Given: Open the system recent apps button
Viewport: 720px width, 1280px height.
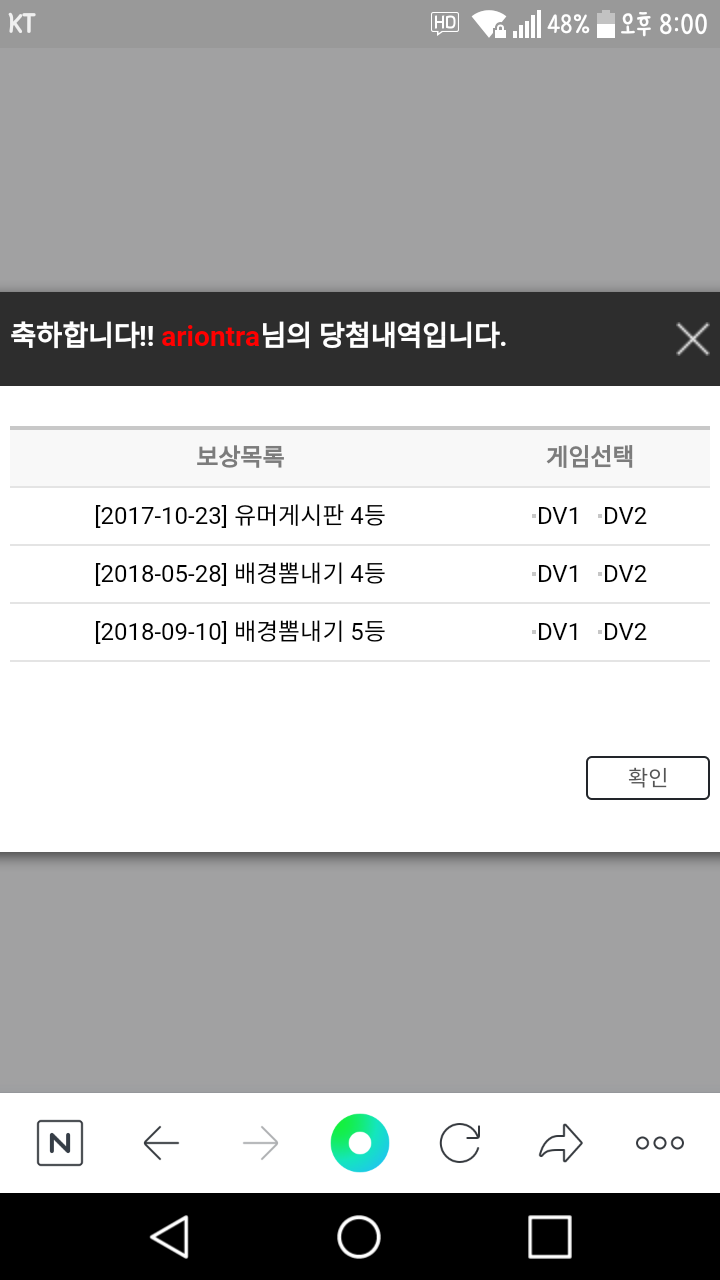Looking at the screenshot, I should tap(549, 1237).
